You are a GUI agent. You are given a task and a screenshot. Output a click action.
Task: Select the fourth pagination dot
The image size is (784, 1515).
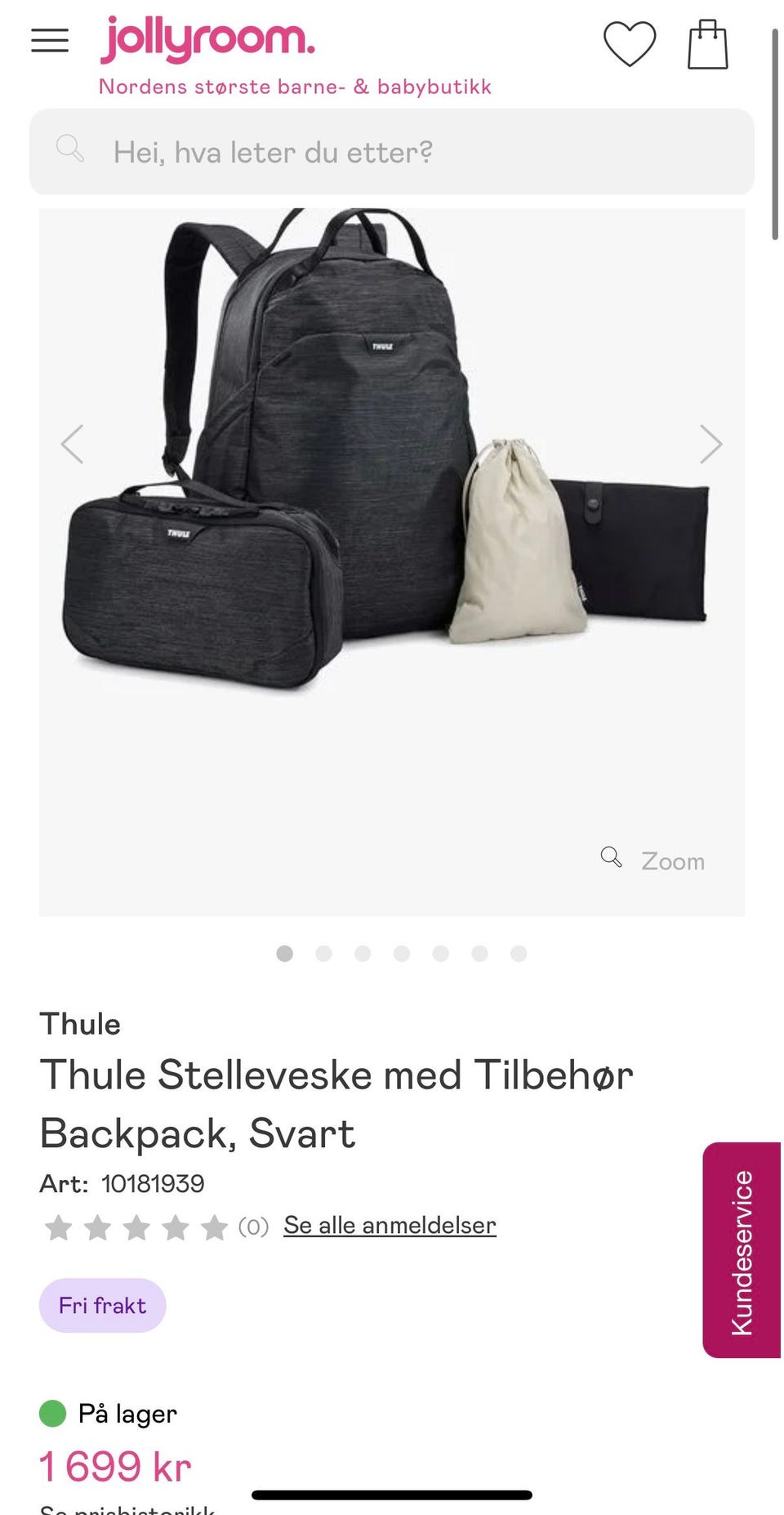coord(401,954)
